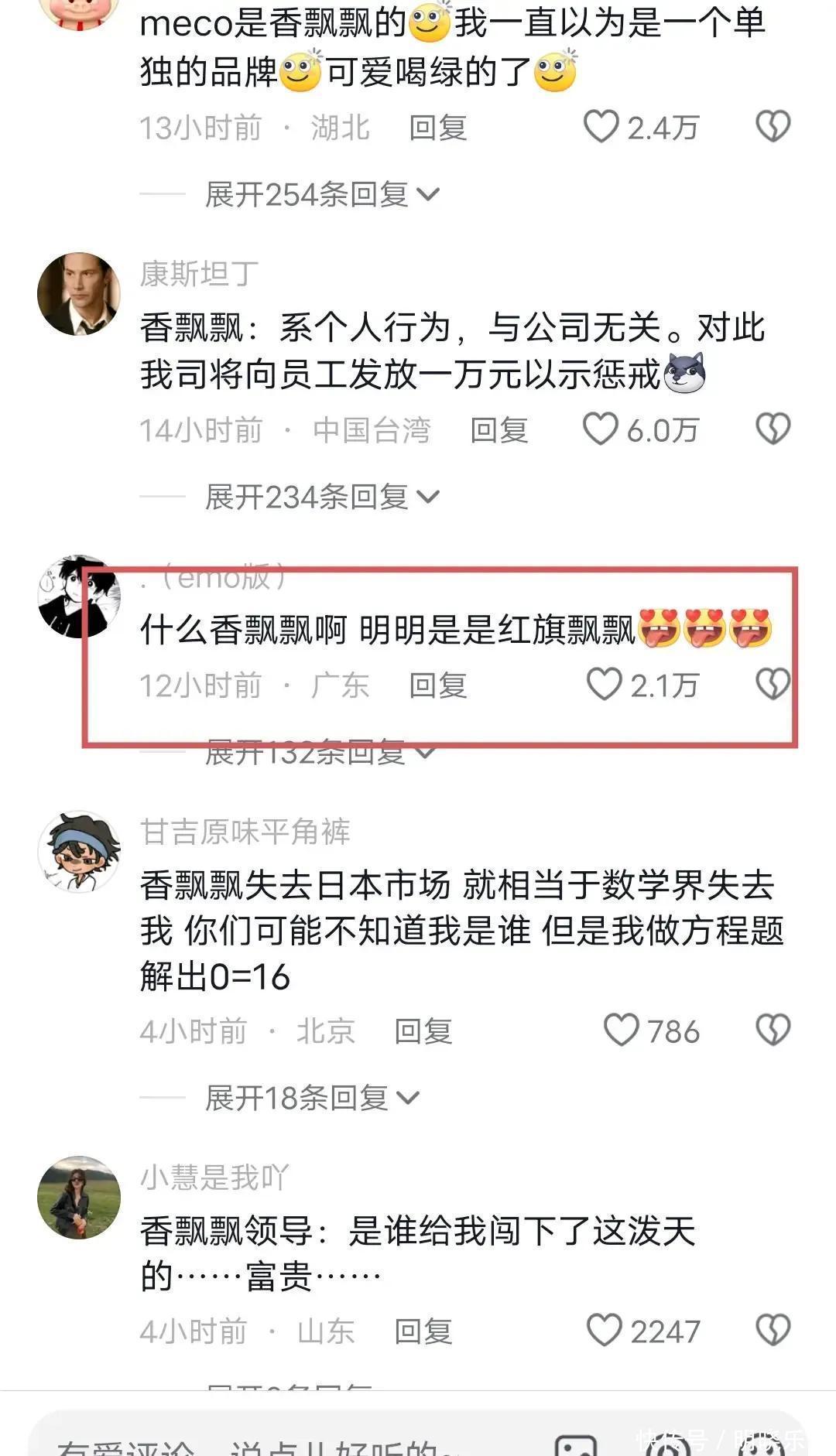The width and height of the screenshot is (836, 1456).
Task: Dislike 康斯坦丁's comment
Action: click(773, 429)
